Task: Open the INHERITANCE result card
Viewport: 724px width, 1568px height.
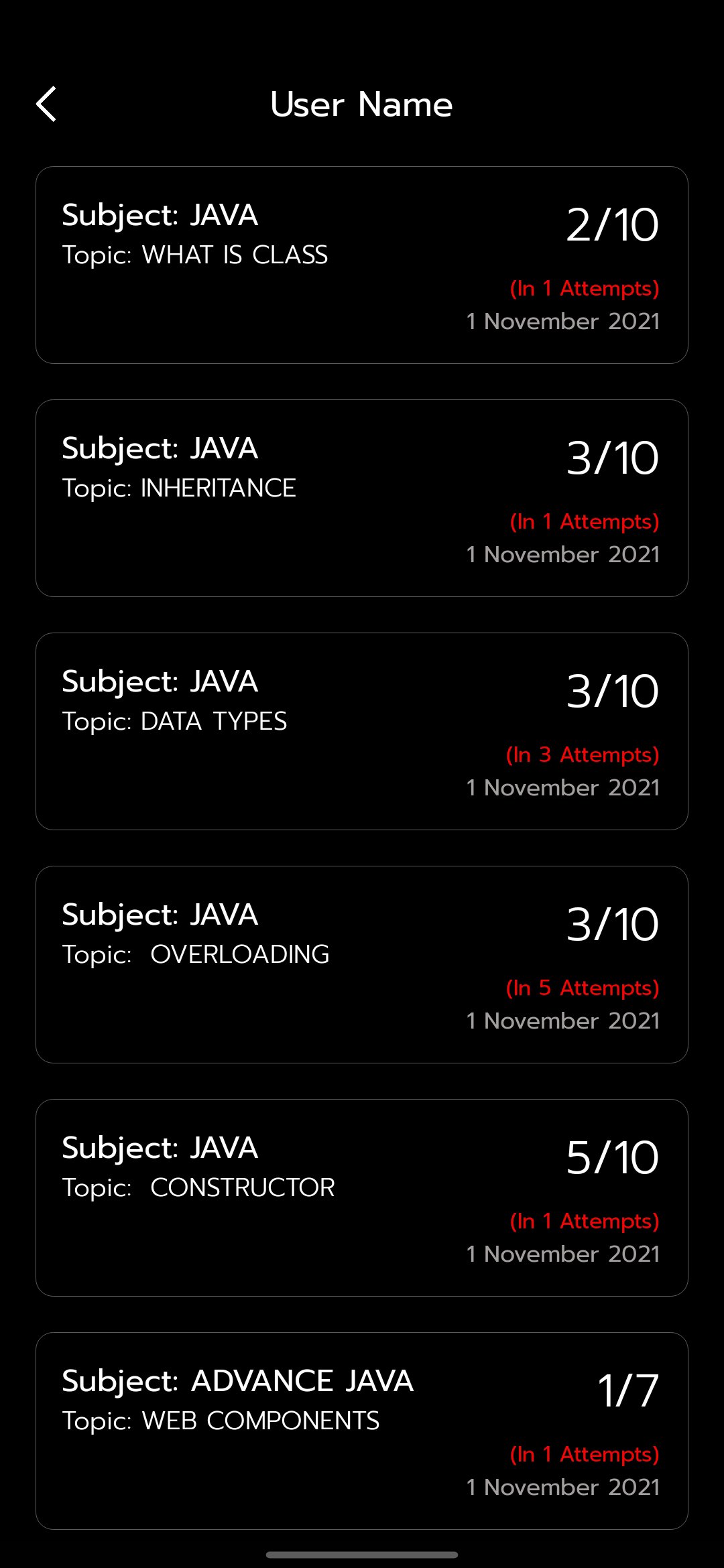Action: pyautogui.click(x=362, y=498)
